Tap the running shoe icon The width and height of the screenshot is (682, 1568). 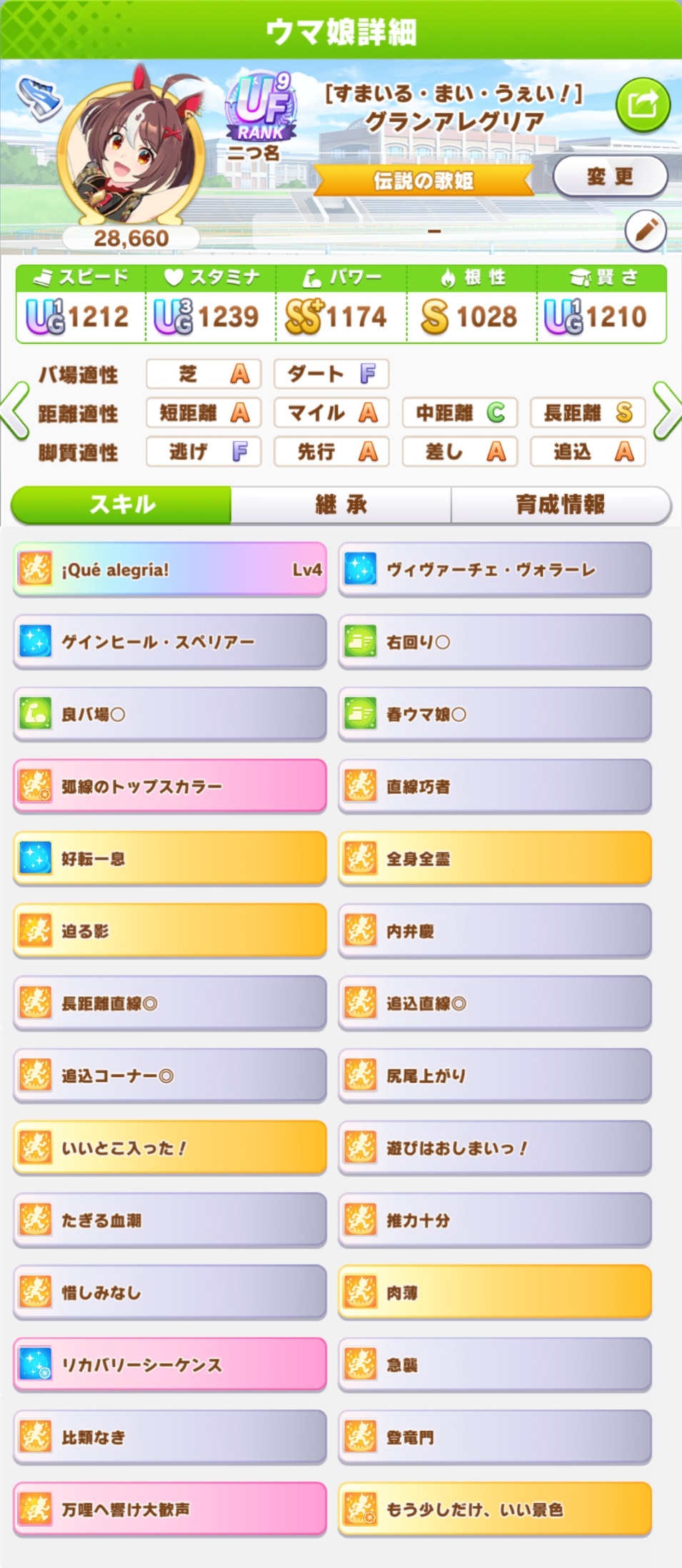click(39, 98)
